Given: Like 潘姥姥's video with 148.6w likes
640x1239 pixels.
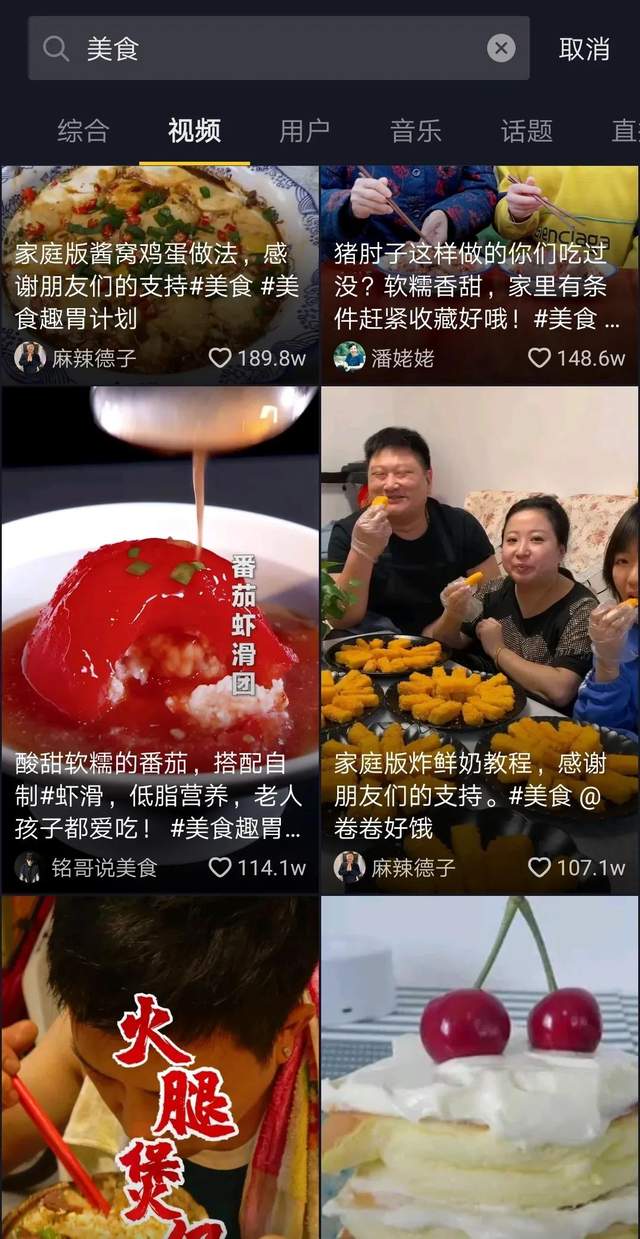Looking at the screenshot, I should point(539,358).
